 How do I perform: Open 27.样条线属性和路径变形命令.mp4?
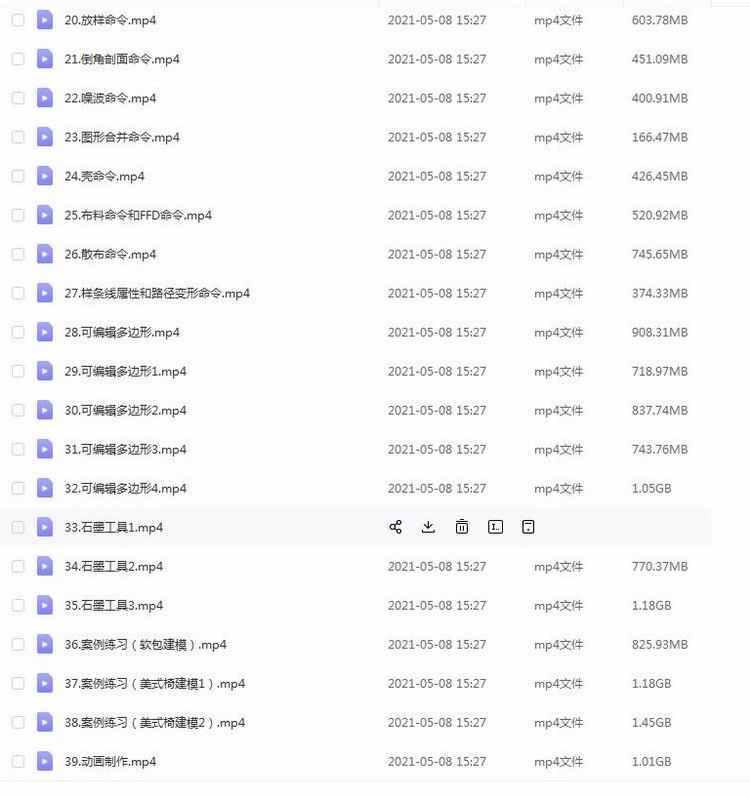(x=157, y=293)
